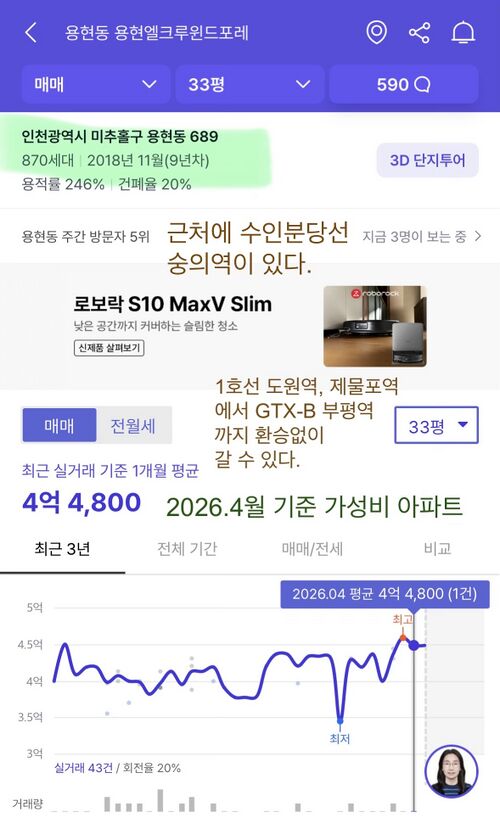Switch to the 전월세 segment
The image size is (500, 818).
(133, 426)
